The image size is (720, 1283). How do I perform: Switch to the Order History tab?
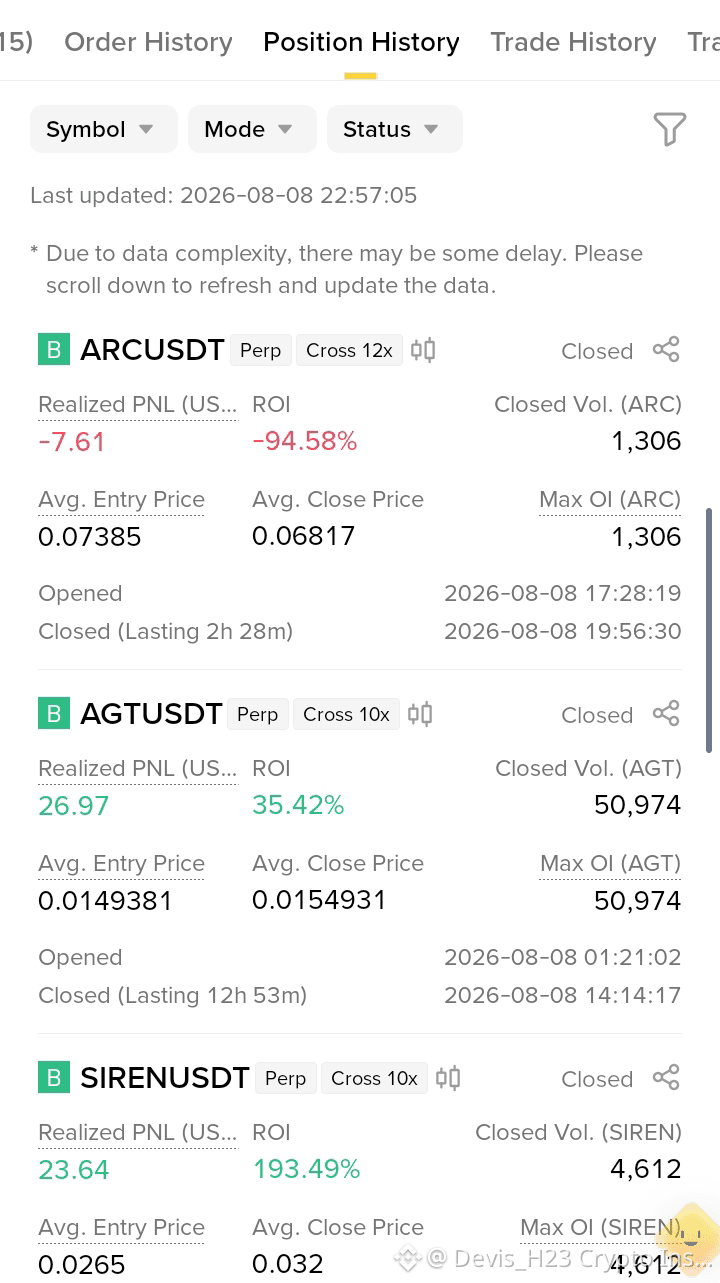[148, 42]
